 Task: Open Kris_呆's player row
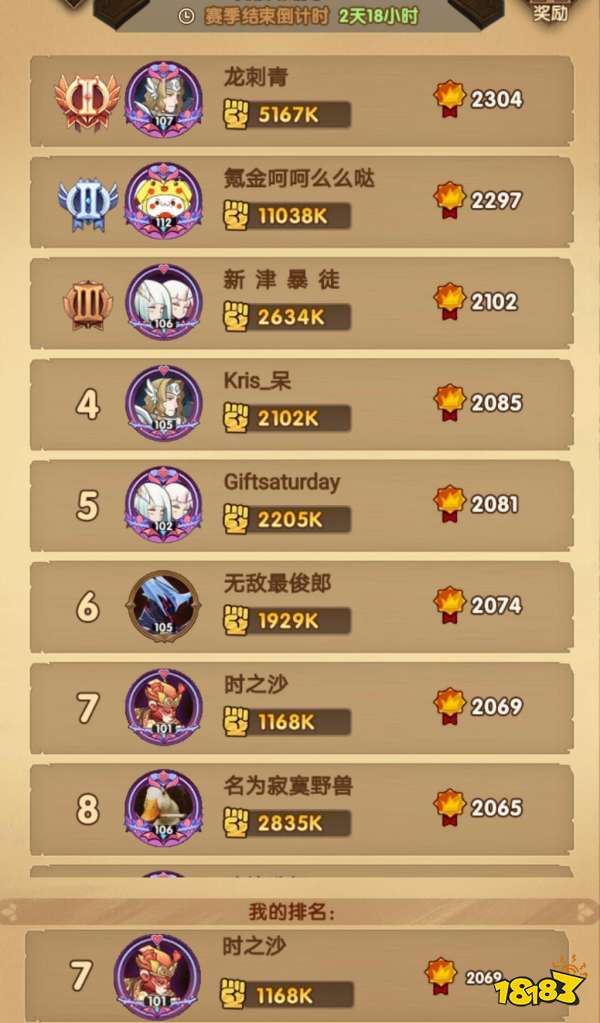[300, 403]
